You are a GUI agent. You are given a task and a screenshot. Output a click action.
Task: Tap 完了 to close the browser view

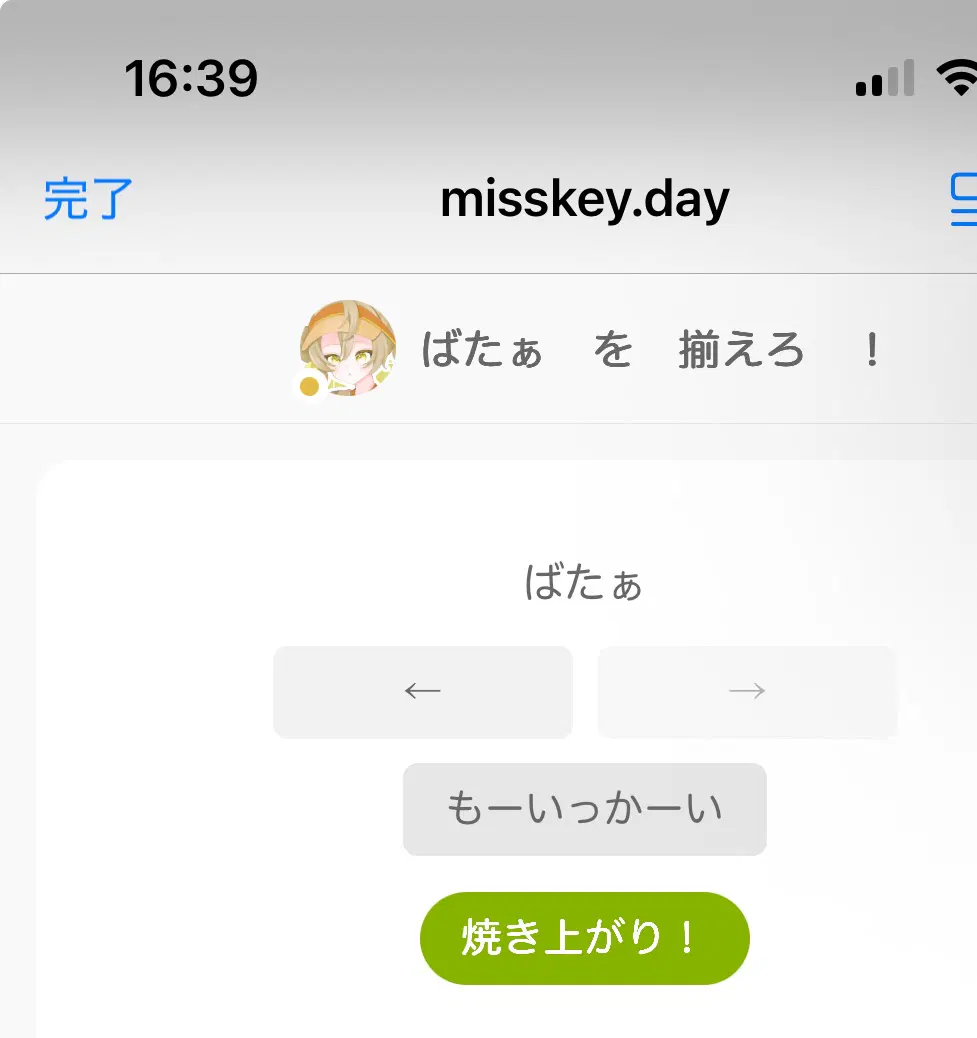click(88, 200)
